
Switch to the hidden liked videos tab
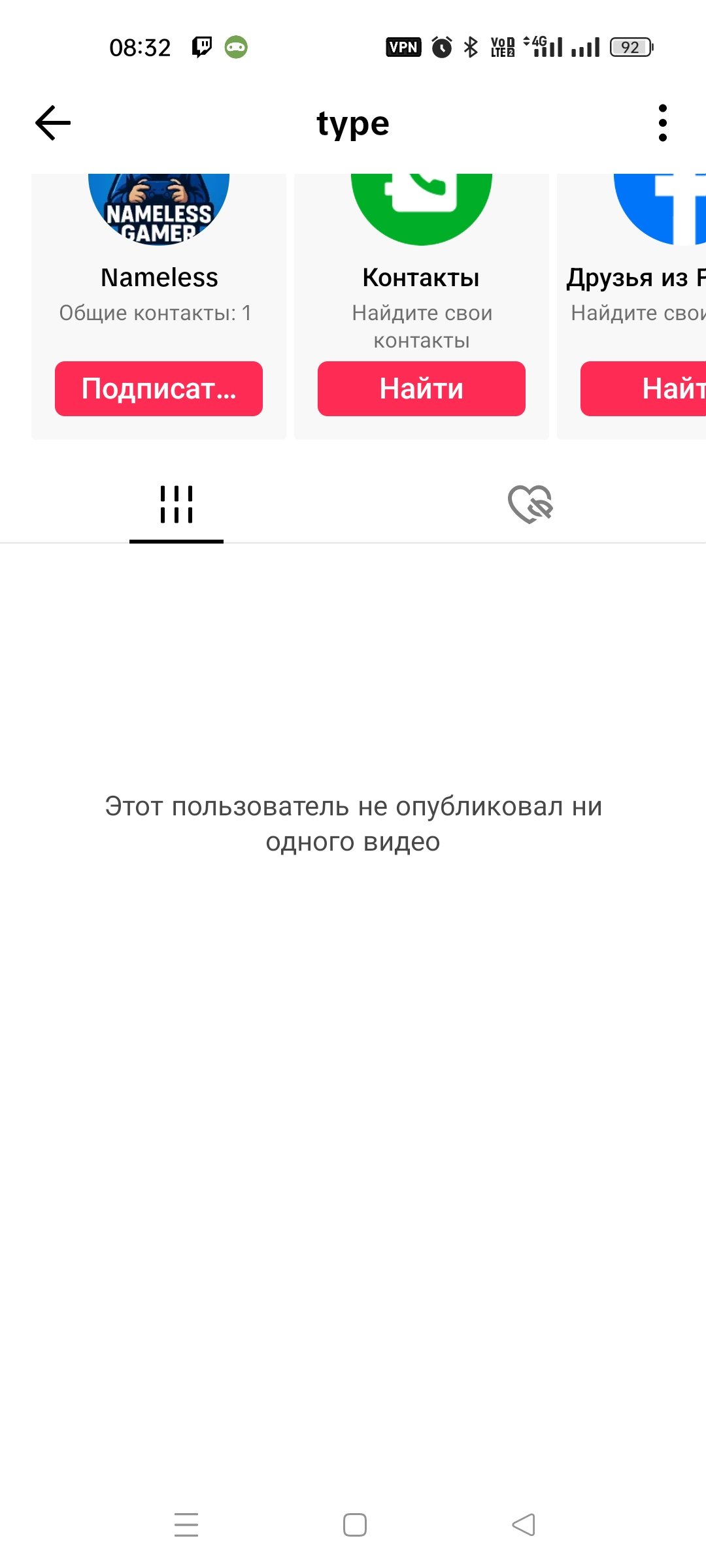pyautogui.click(x=530, y=504)
